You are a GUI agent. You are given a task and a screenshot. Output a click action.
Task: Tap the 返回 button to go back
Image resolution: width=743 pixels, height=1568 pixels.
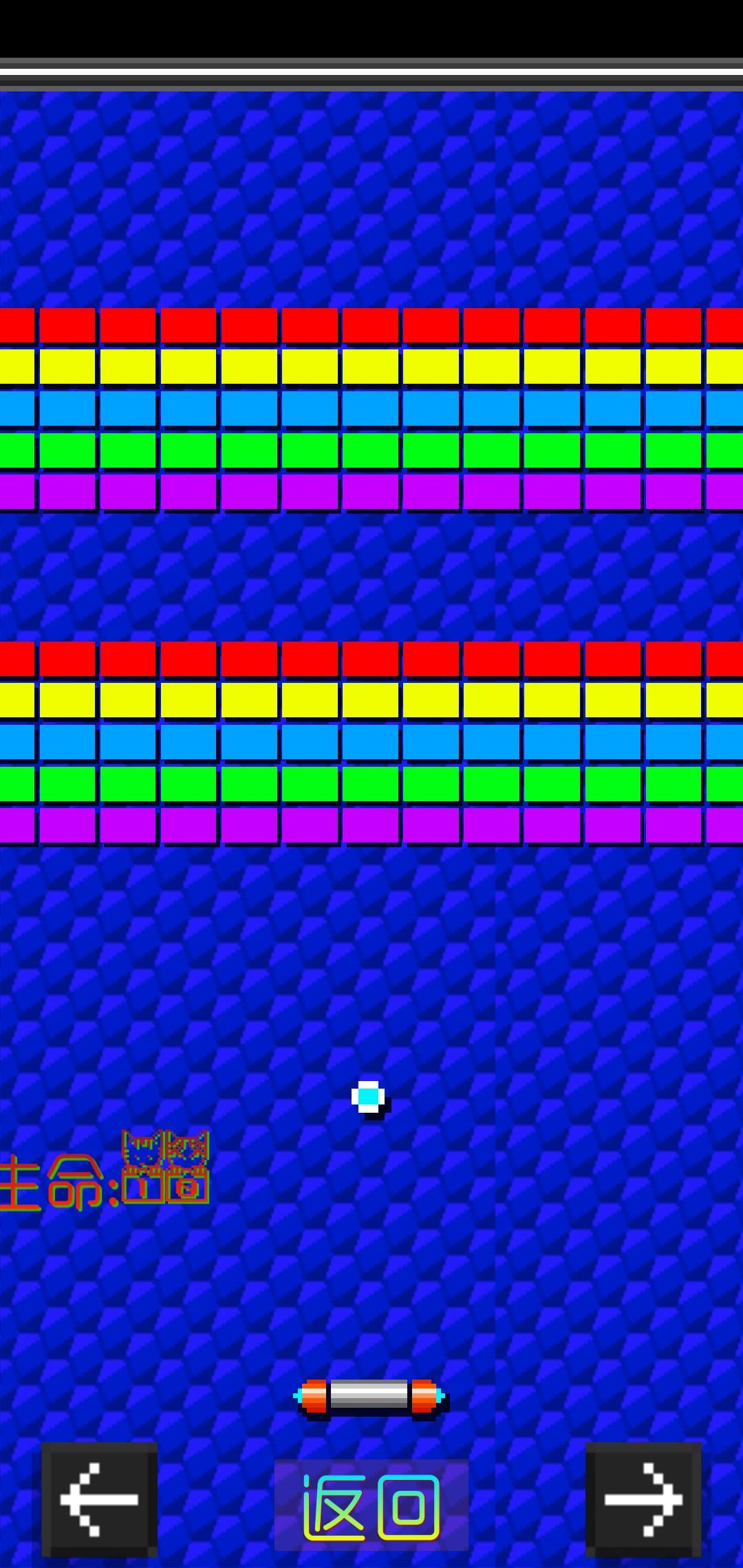(x=371, y=1505)
